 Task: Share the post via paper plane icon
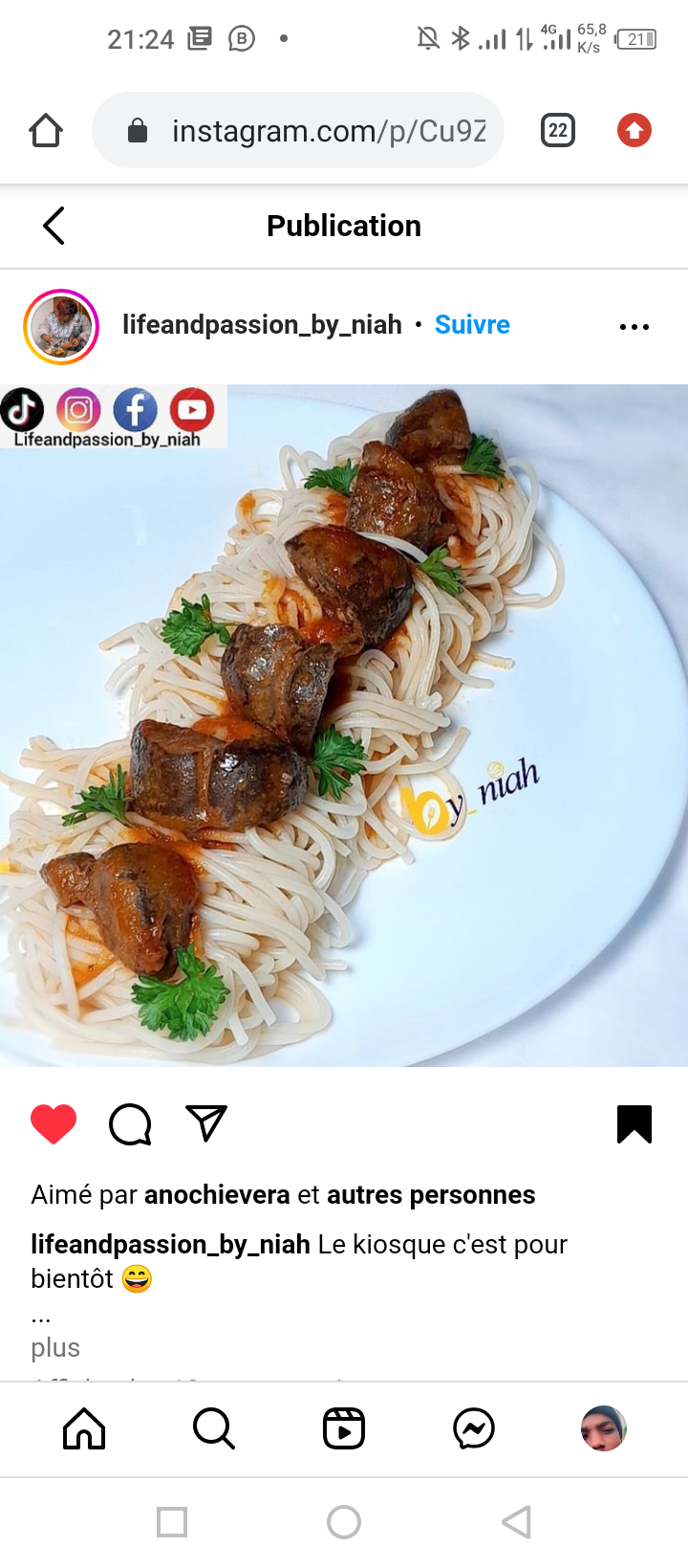(205, 1123)
